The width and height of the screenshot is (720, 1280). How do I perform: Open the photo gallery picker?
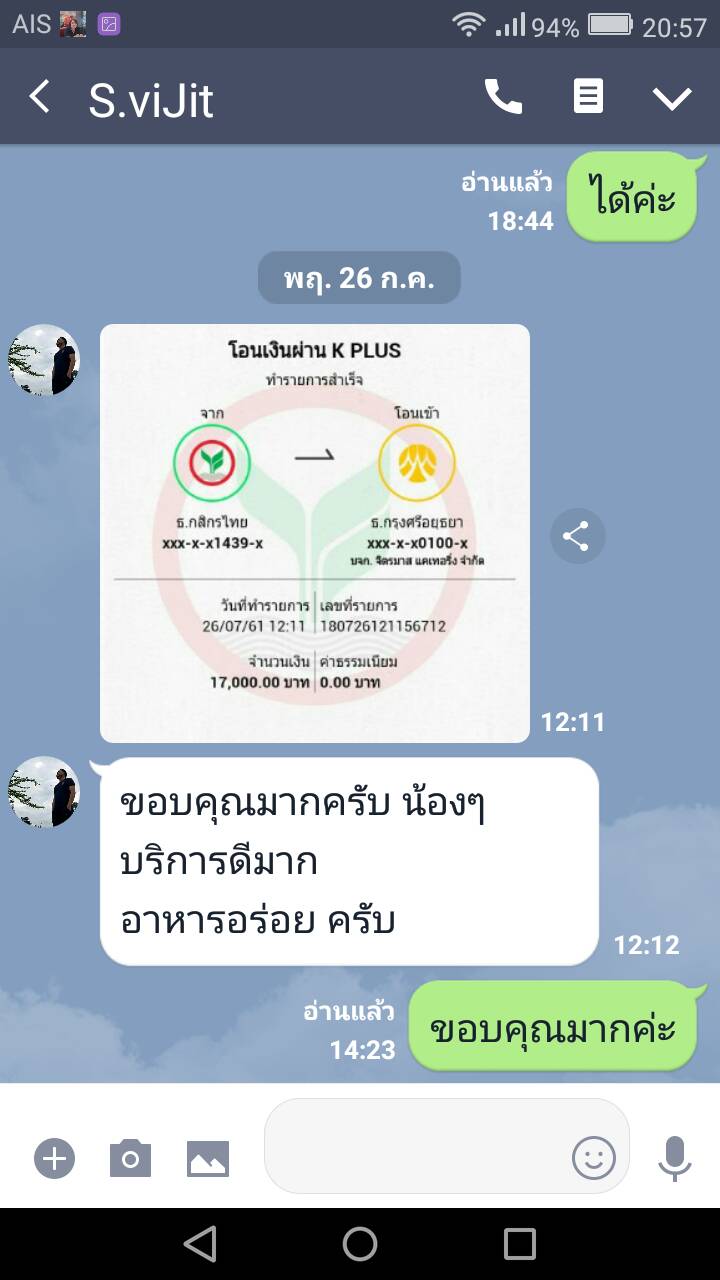pos(208,1158)
